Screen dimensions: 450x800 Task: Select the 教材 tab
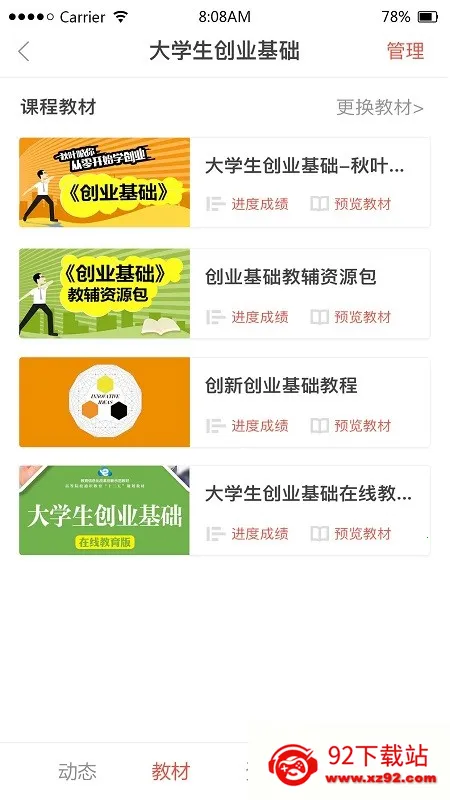click(171, 771)
